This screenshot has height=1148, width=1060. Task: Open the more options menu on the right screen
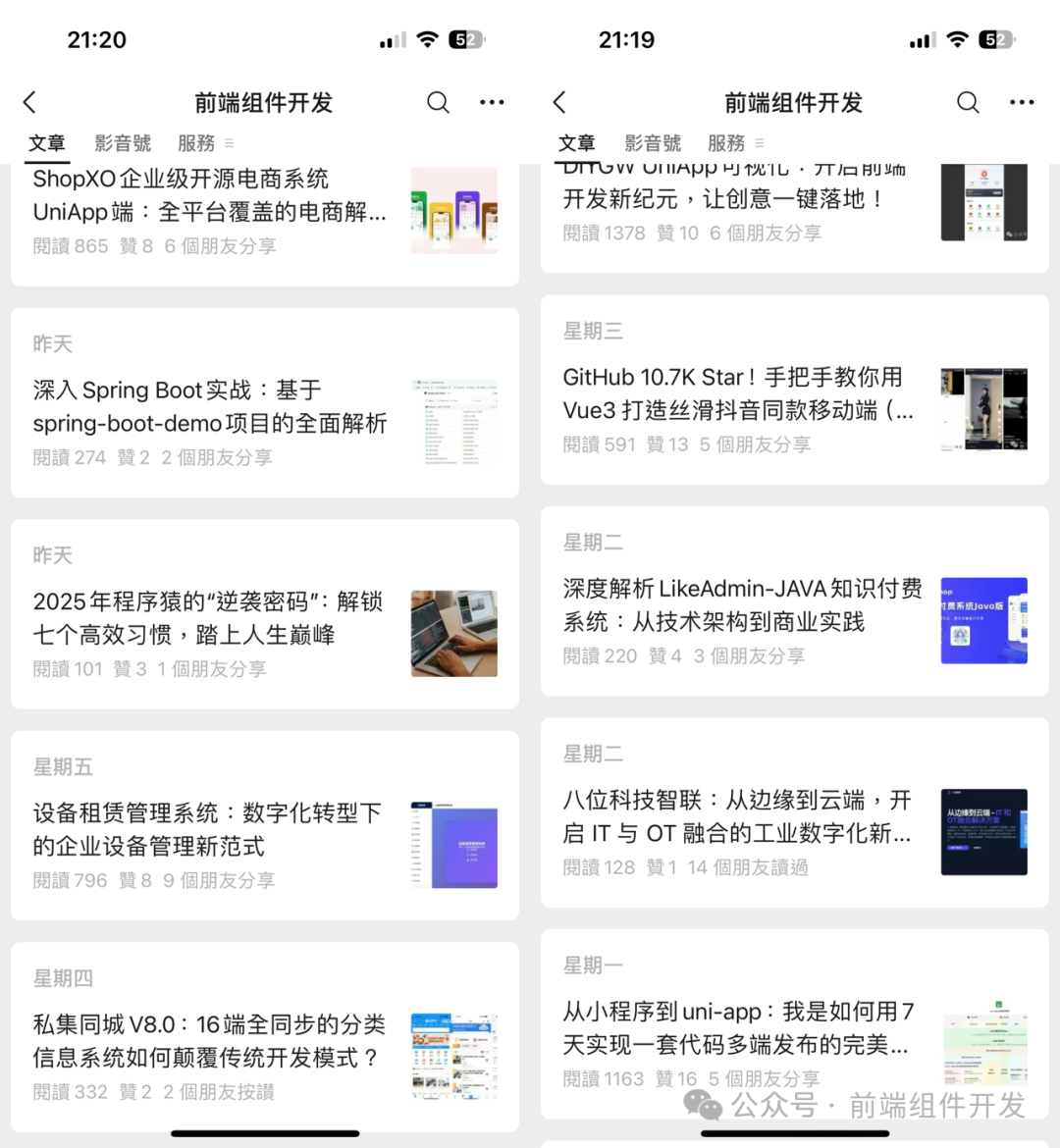pos(1022,101)
